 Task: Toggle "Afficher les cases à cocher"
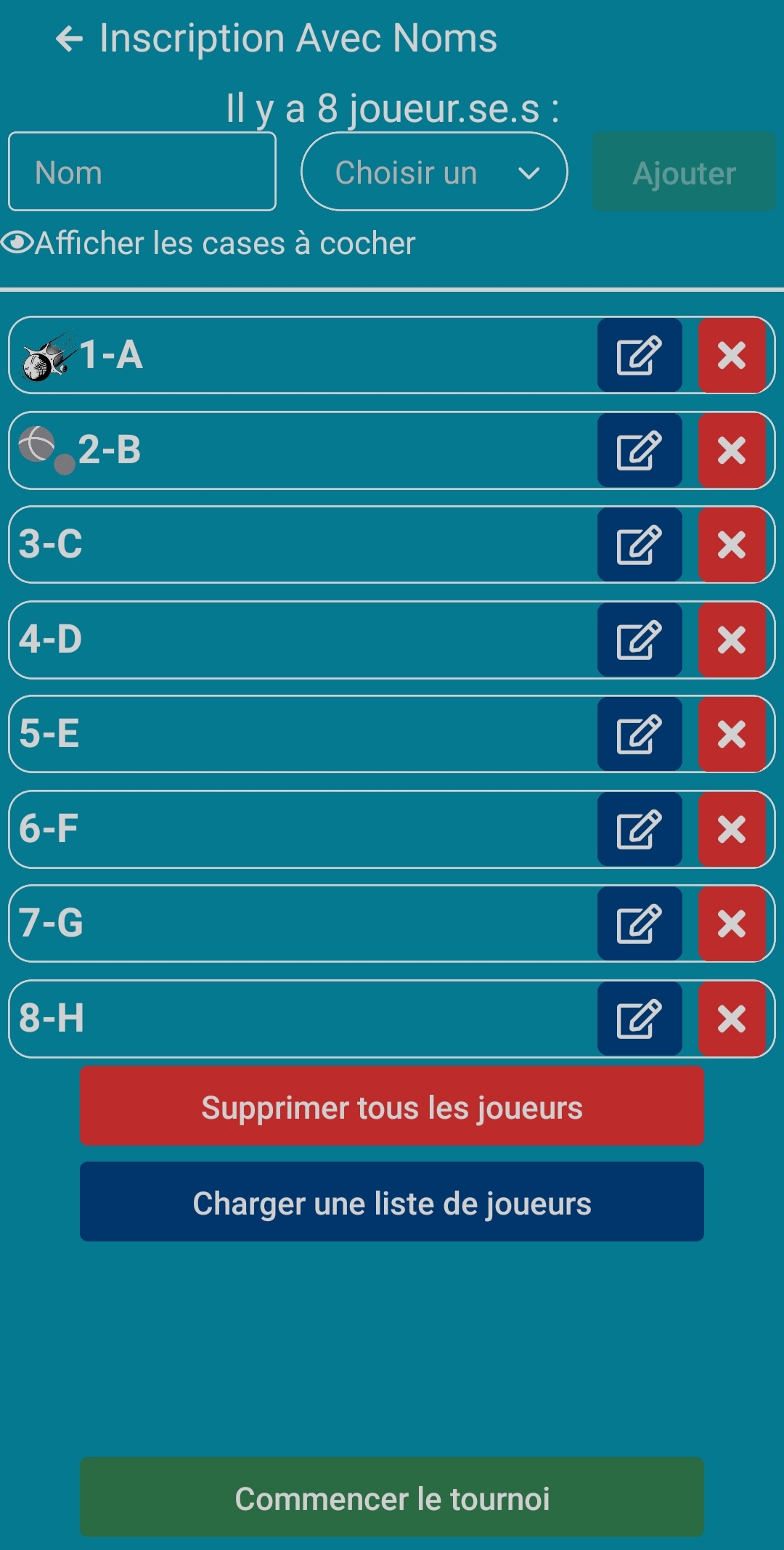click(209, 243)
